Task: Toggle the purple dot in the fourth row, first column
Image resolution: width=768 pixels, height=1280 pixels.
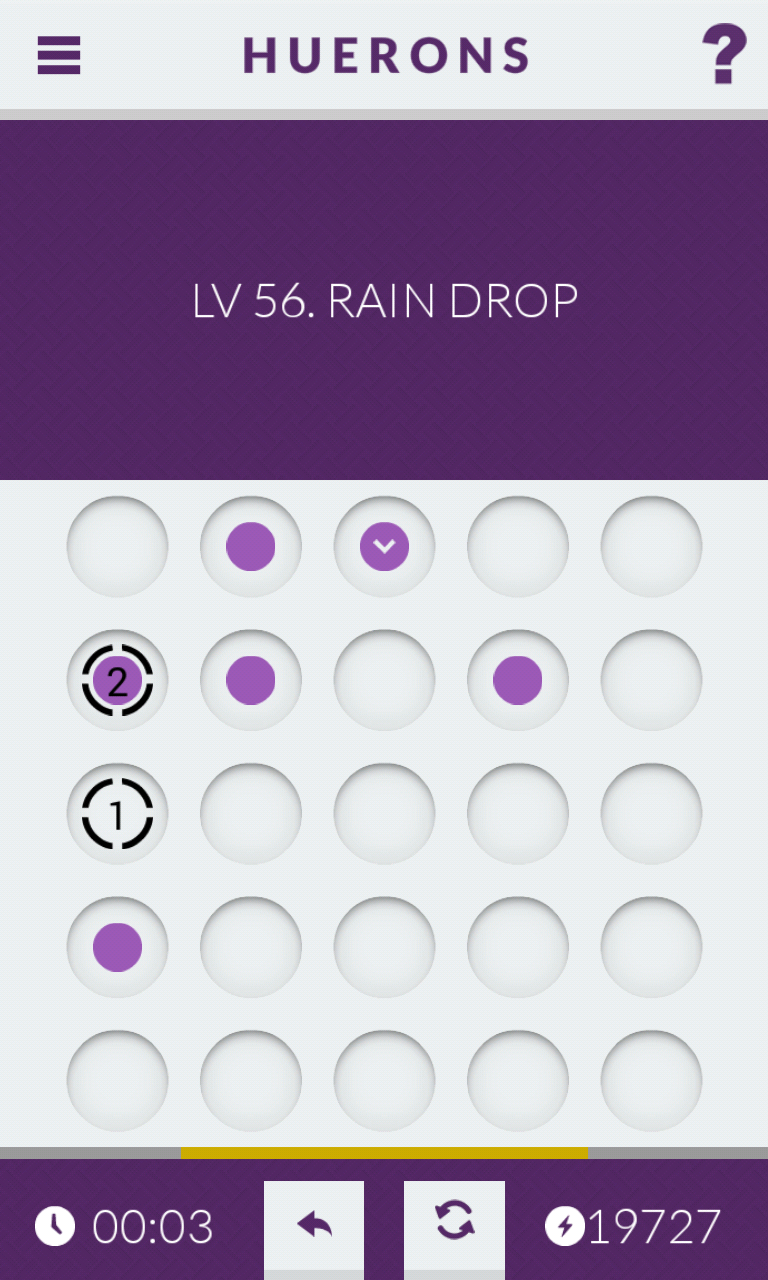Action: point(117,946)
